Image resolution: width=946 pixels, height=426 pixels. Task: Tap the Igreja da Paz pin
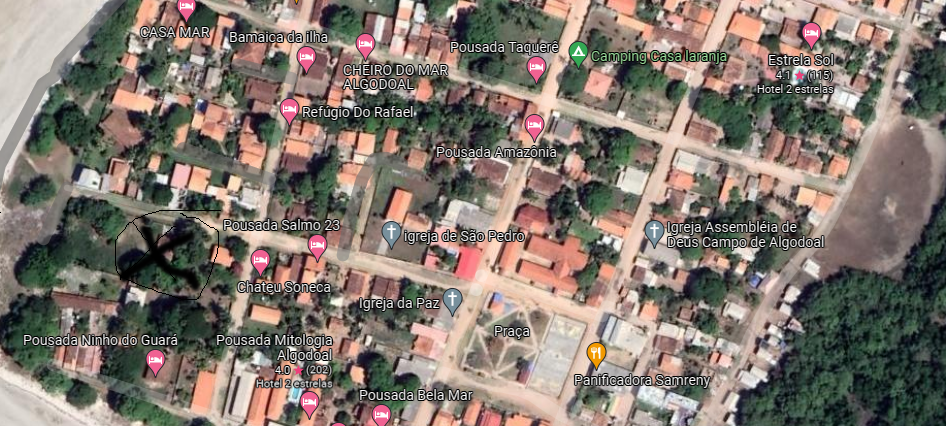click(x=452, y=299)
